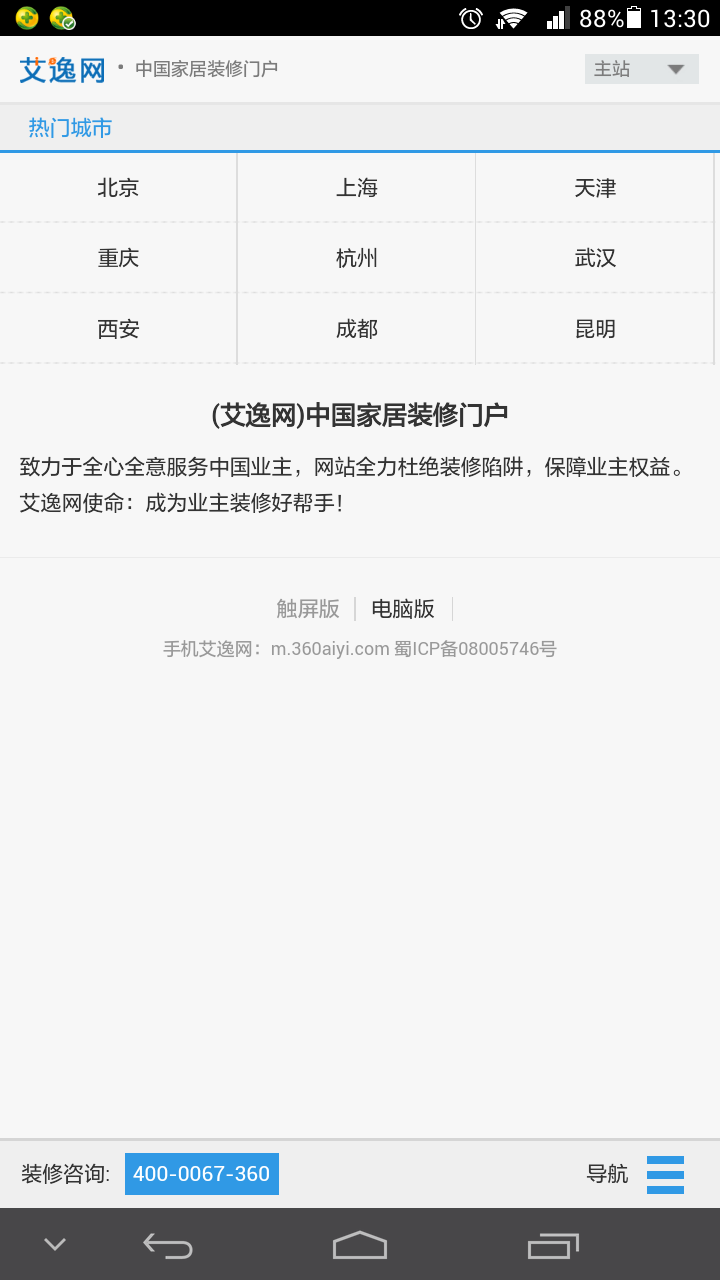Open the 西安 city page
The width and height of the screenshot is (720, 1280).
[x=118, y=329]
